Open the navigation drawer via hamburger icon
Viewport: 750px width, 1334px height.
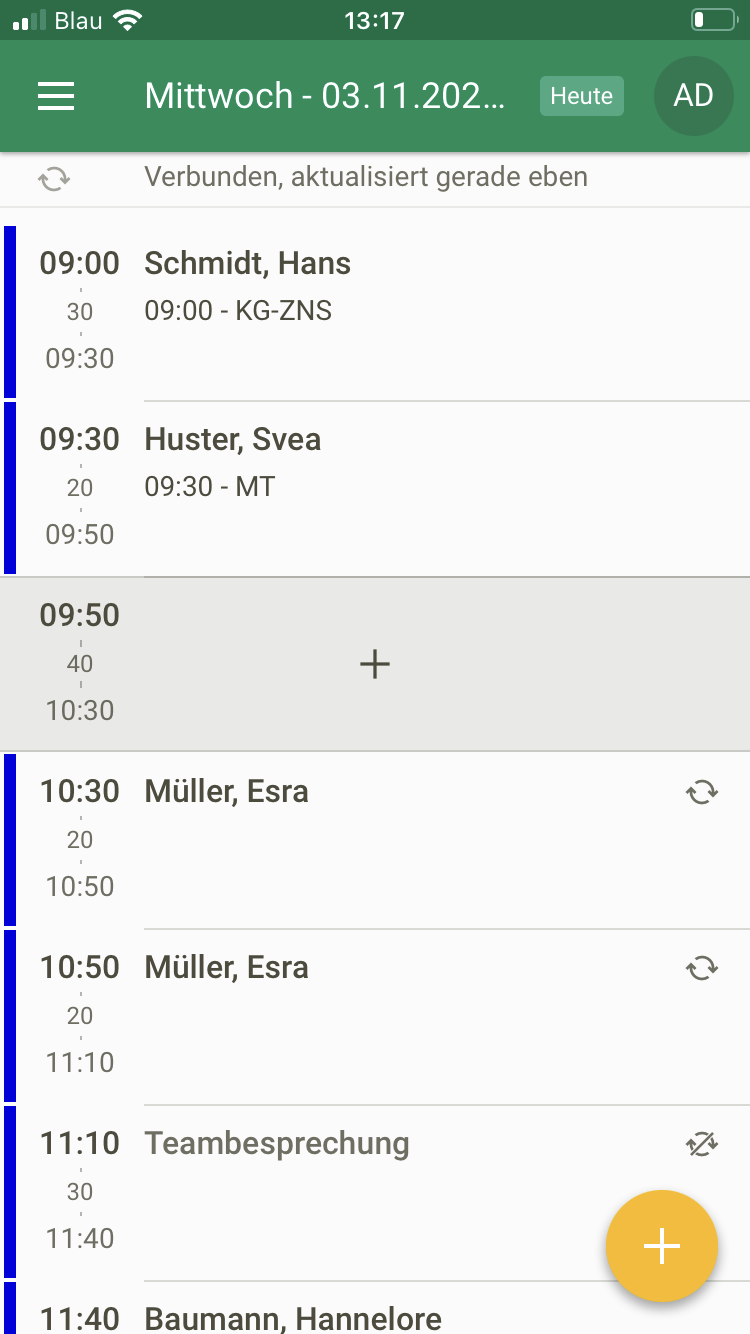pyautogui.click(x=56, y=96)
